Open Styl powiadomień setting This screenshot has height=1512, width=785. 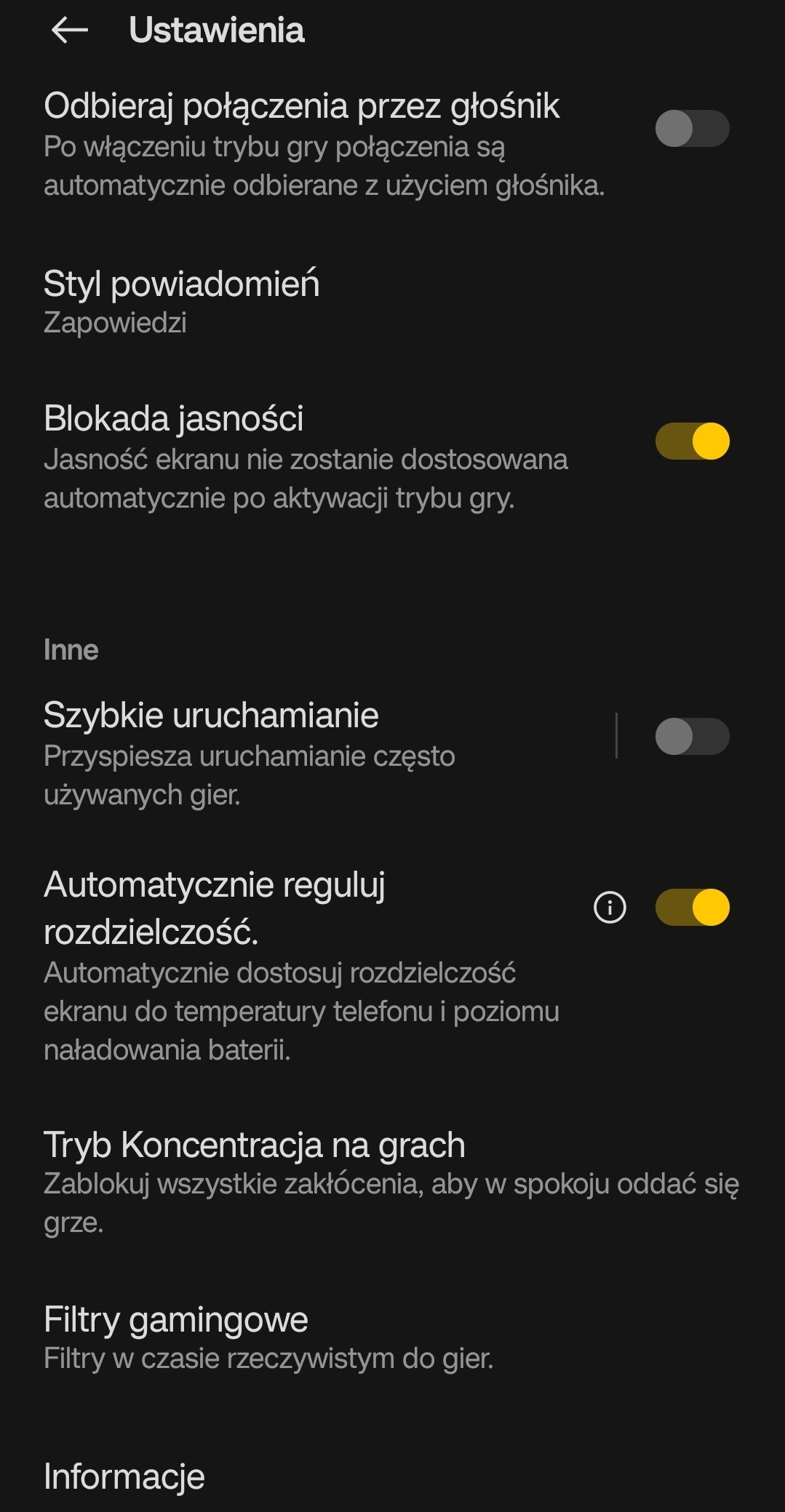[182, 302]
